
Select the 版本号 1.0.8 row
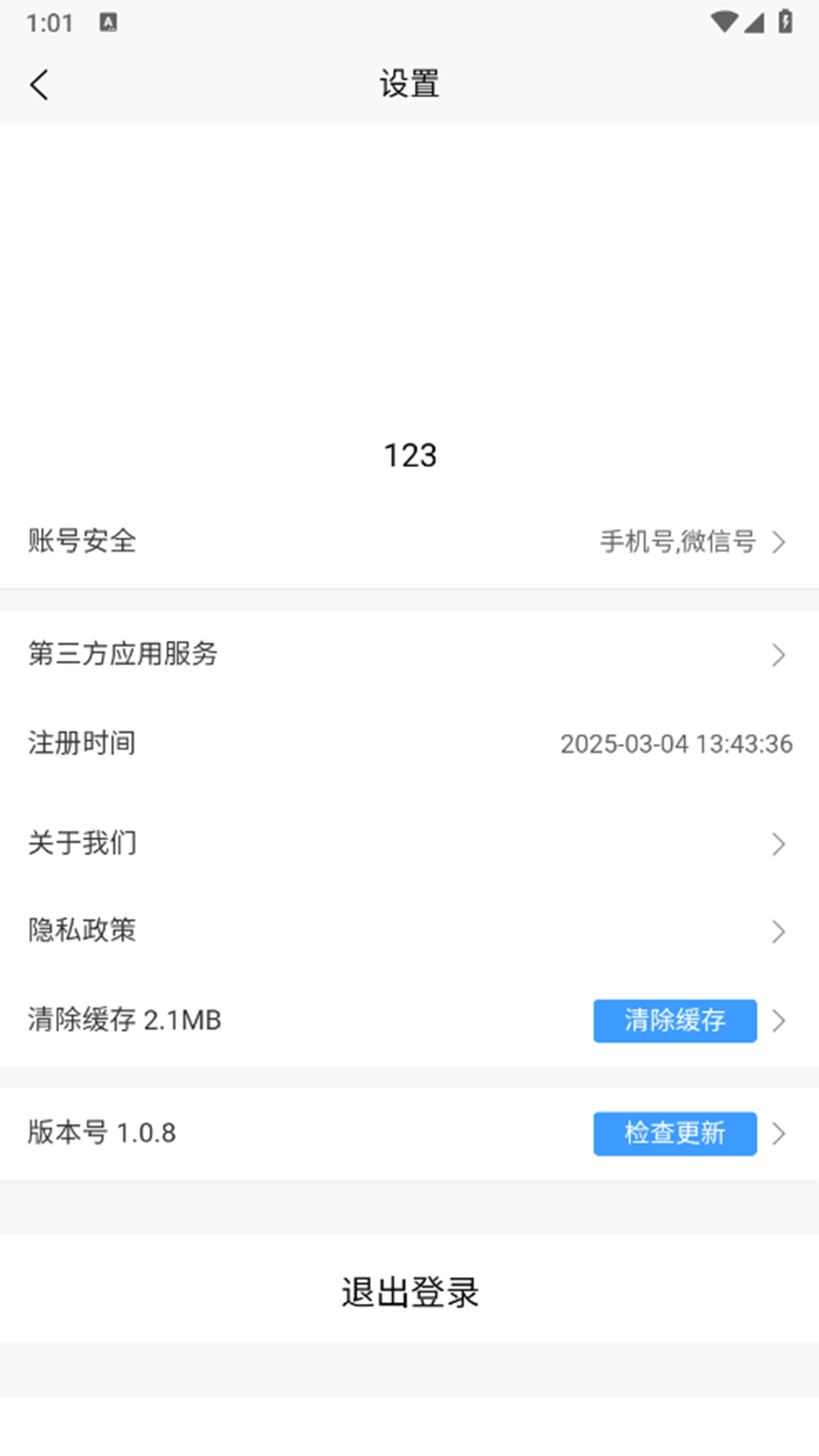(303, 1134)
